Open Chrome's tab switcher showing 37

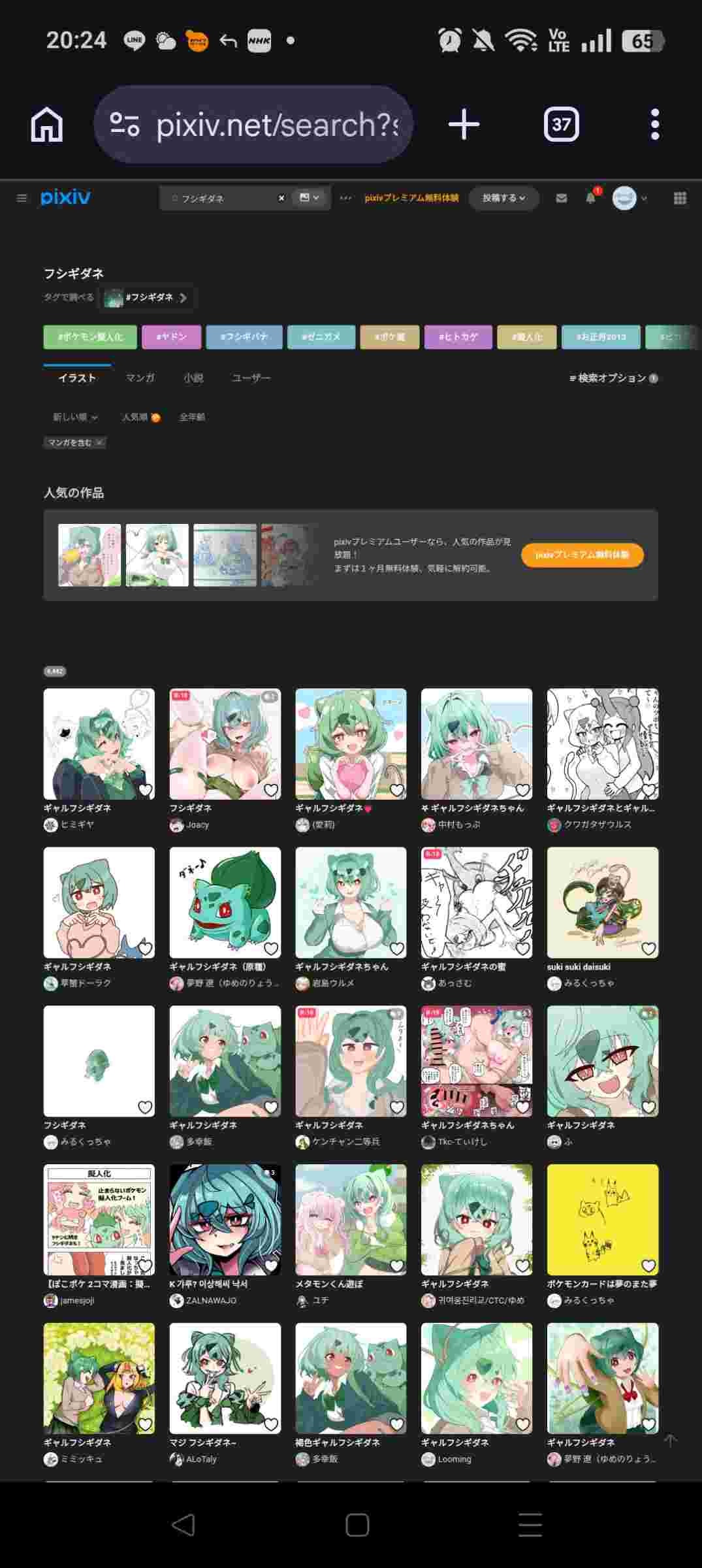click(561, 124)
